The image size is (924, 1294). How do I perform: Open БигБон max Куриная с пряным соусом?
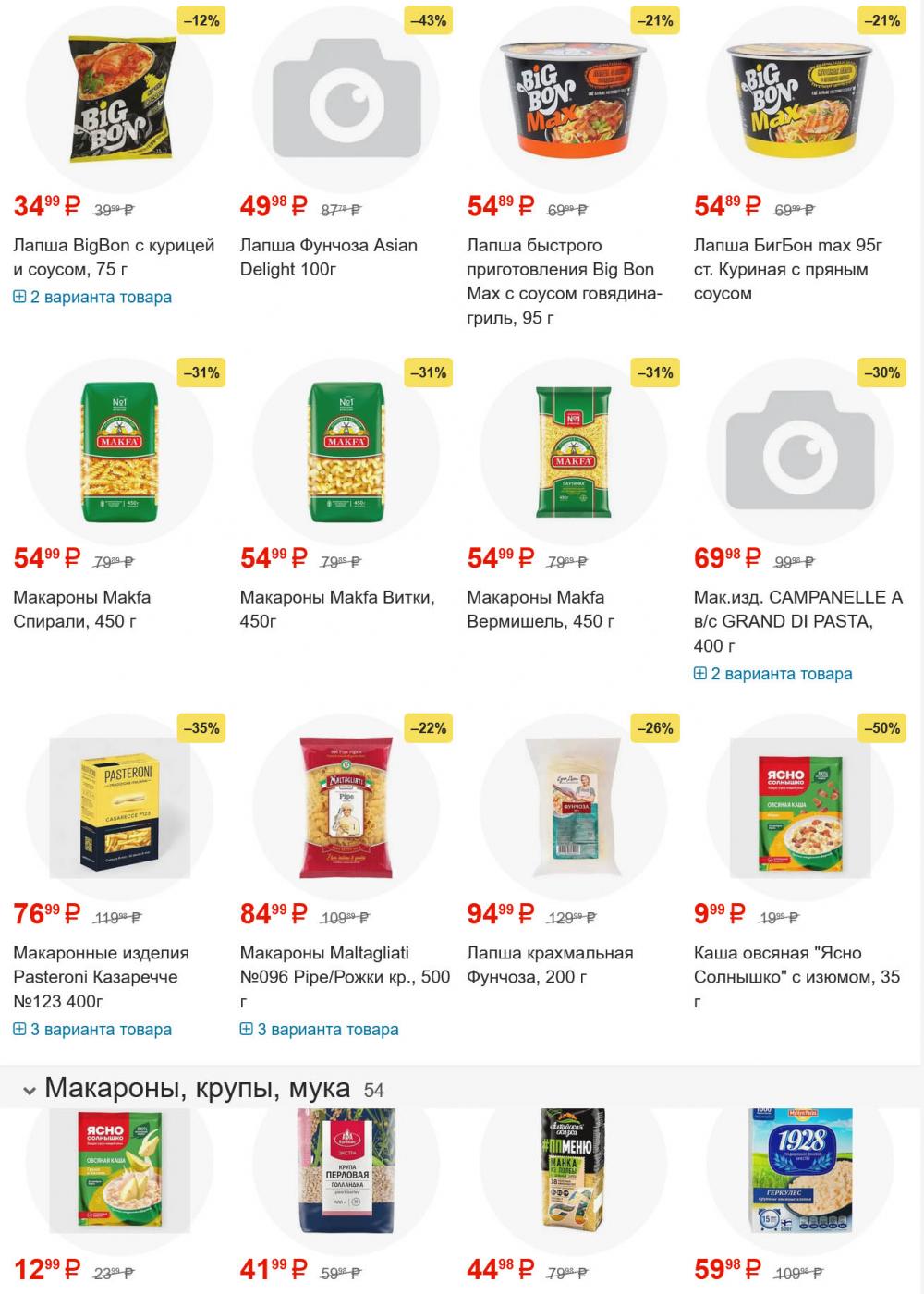[787, 269]
